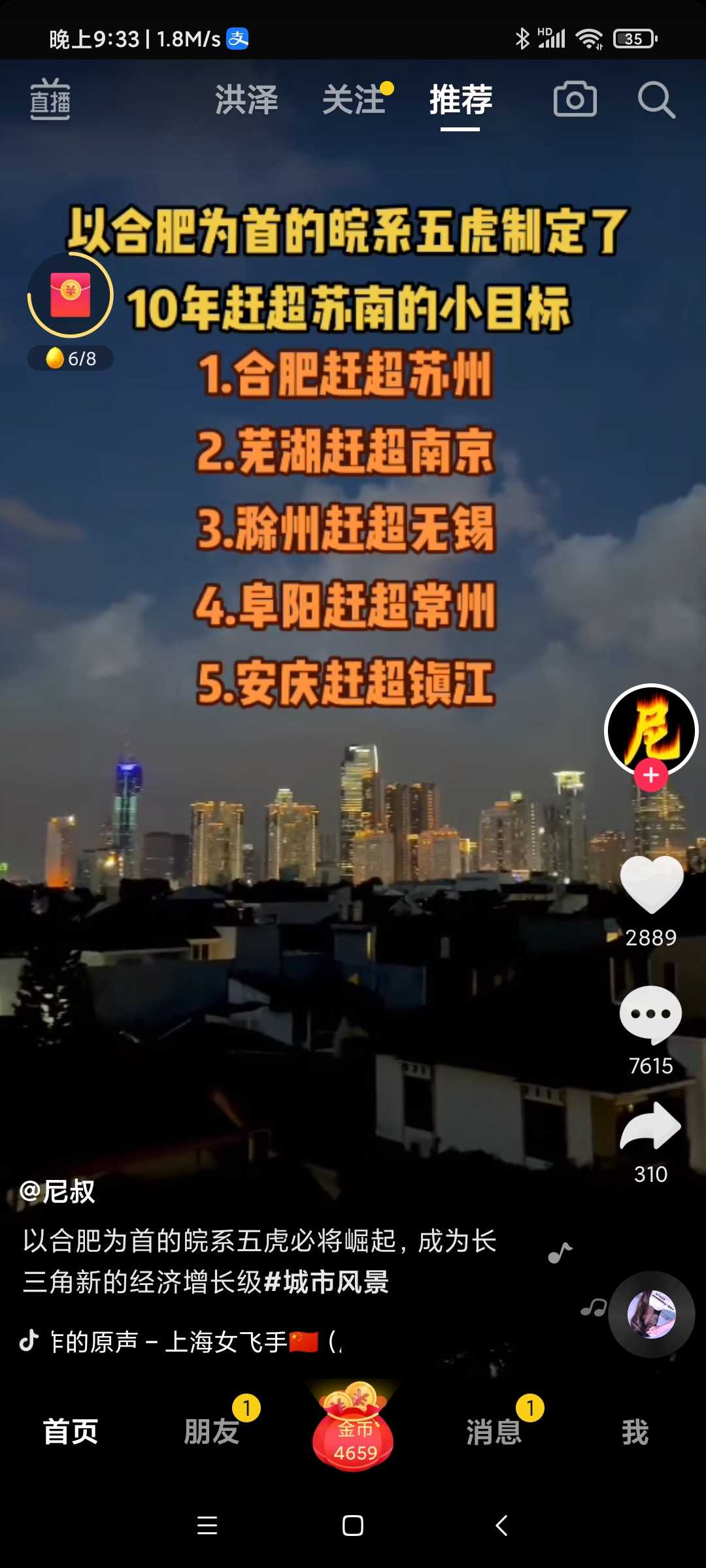Like this video with the heart
Viewport: 706px width, 1568px height.
click(x=651, y=884)
